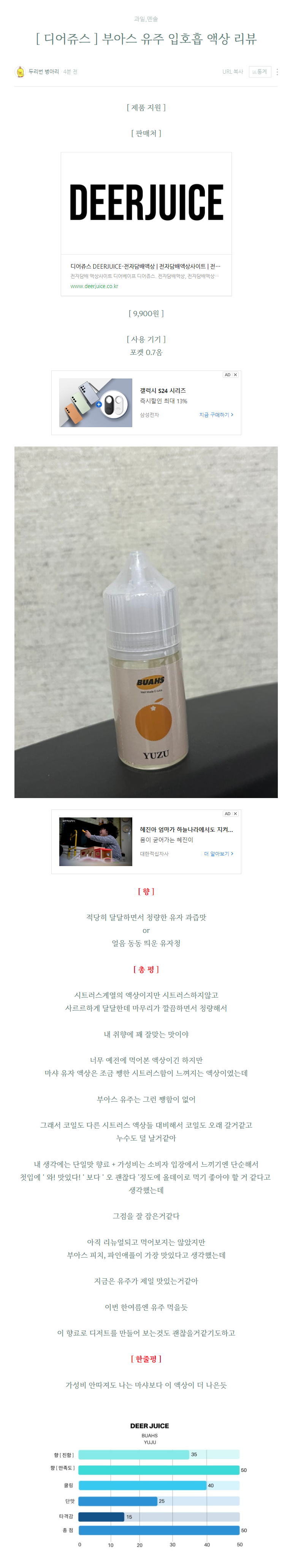Tap 지금 구매하기 on the Galaxy S24 ad
This screenshot has height=1568, width=290.
pos(216,415)
